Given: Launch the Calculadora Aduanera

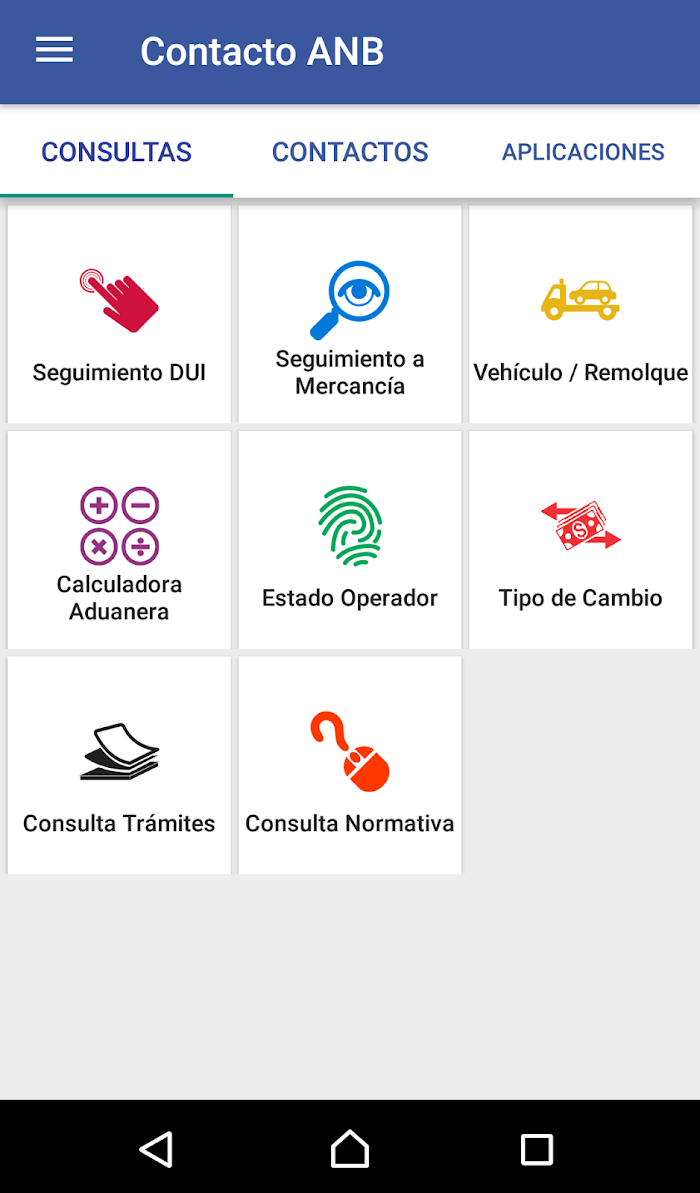Looking at the screenshot, I should (119, 540).
